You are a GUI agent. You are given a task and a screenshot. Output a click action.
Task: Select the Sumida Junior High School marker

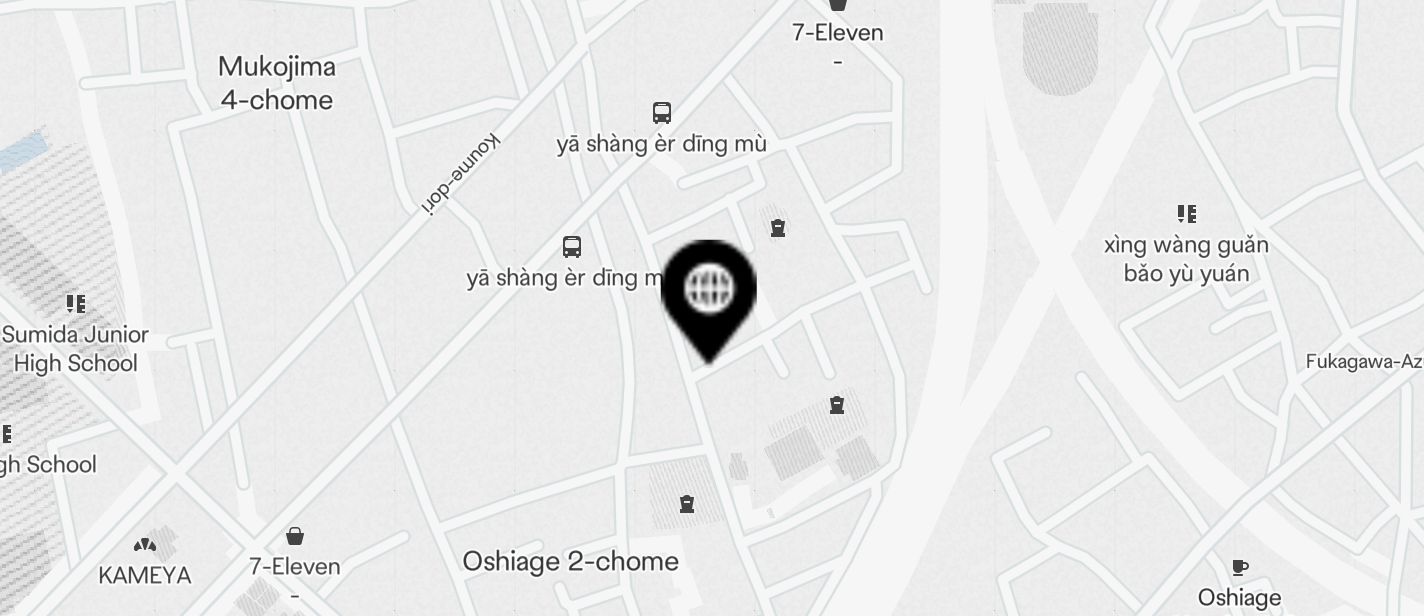(76, 304)
